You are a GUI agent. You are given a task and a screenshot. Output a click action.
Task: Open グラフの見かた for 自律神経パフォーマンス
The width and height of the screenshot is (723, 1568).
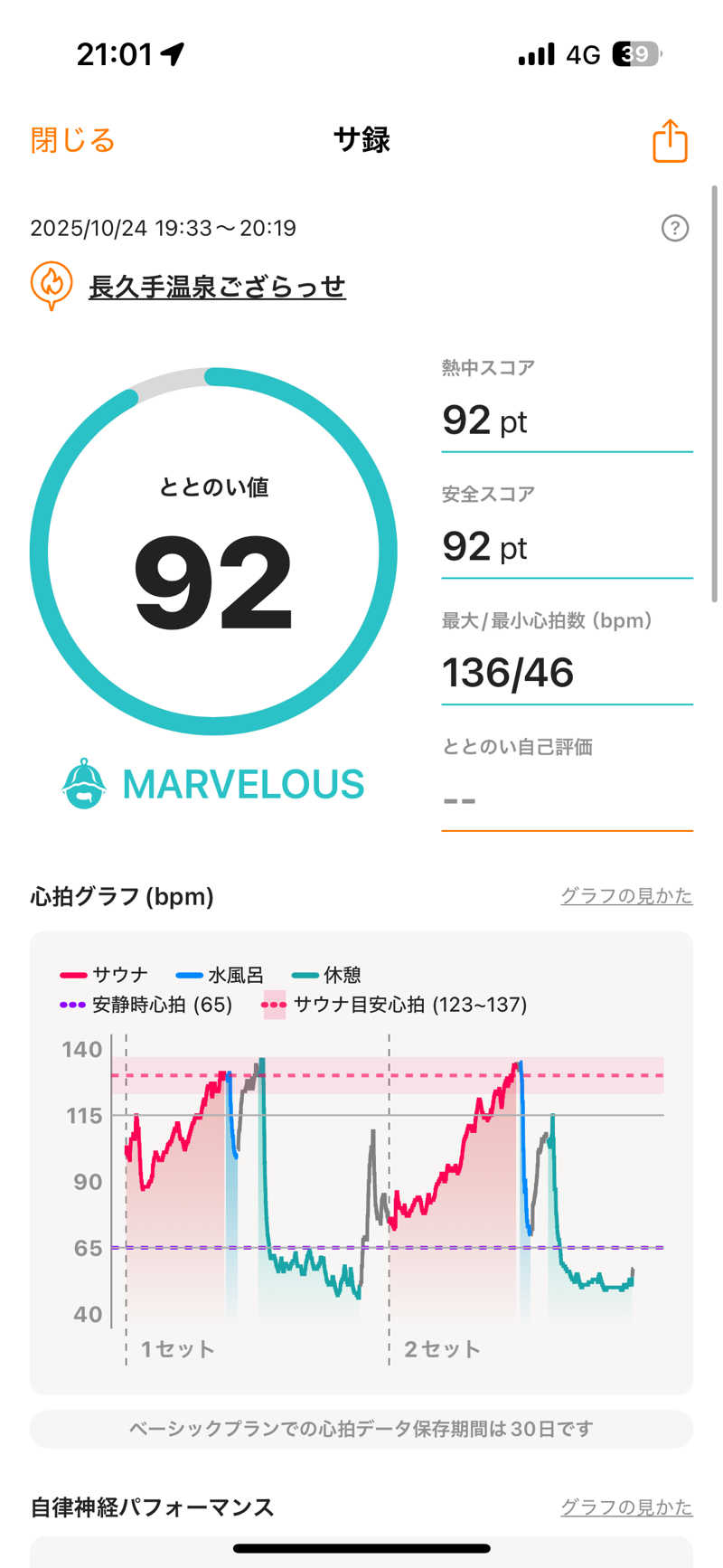(625, 1507)
